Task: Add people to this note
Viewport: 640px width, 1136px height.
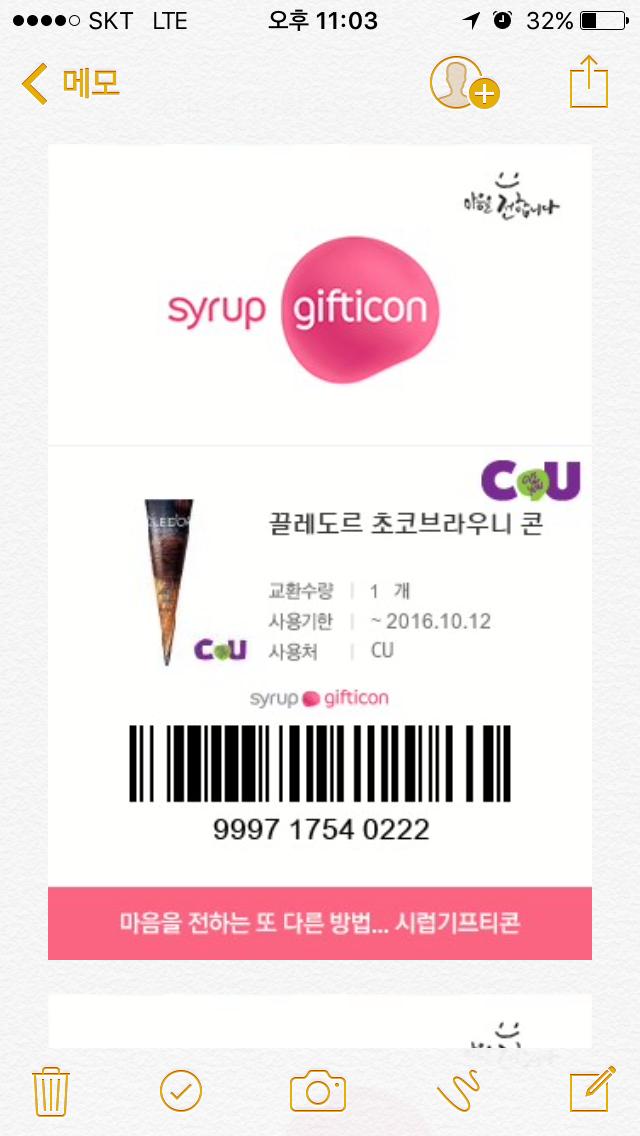Action: (463, 83)
